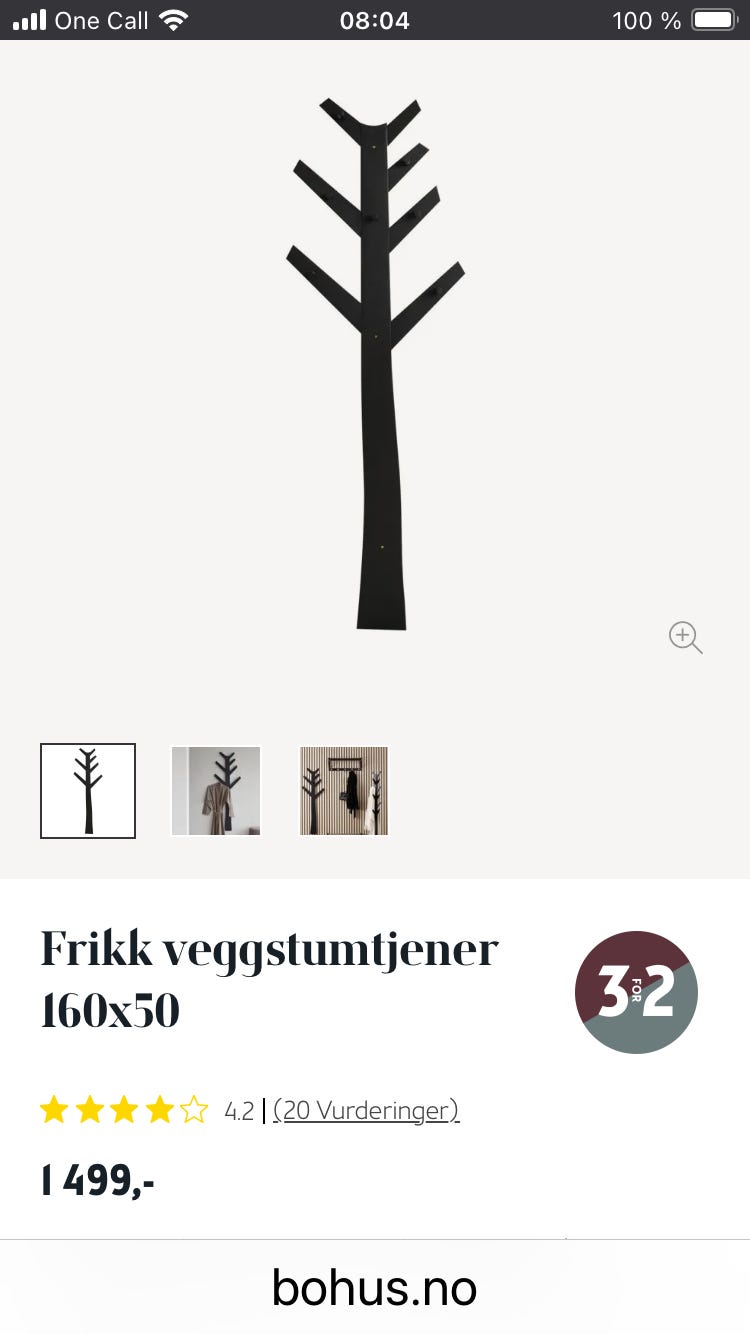Viewport: 750px width, 1334px height.
Task: Click the 'One Call' carrier label
Action: tap(103, 19)
